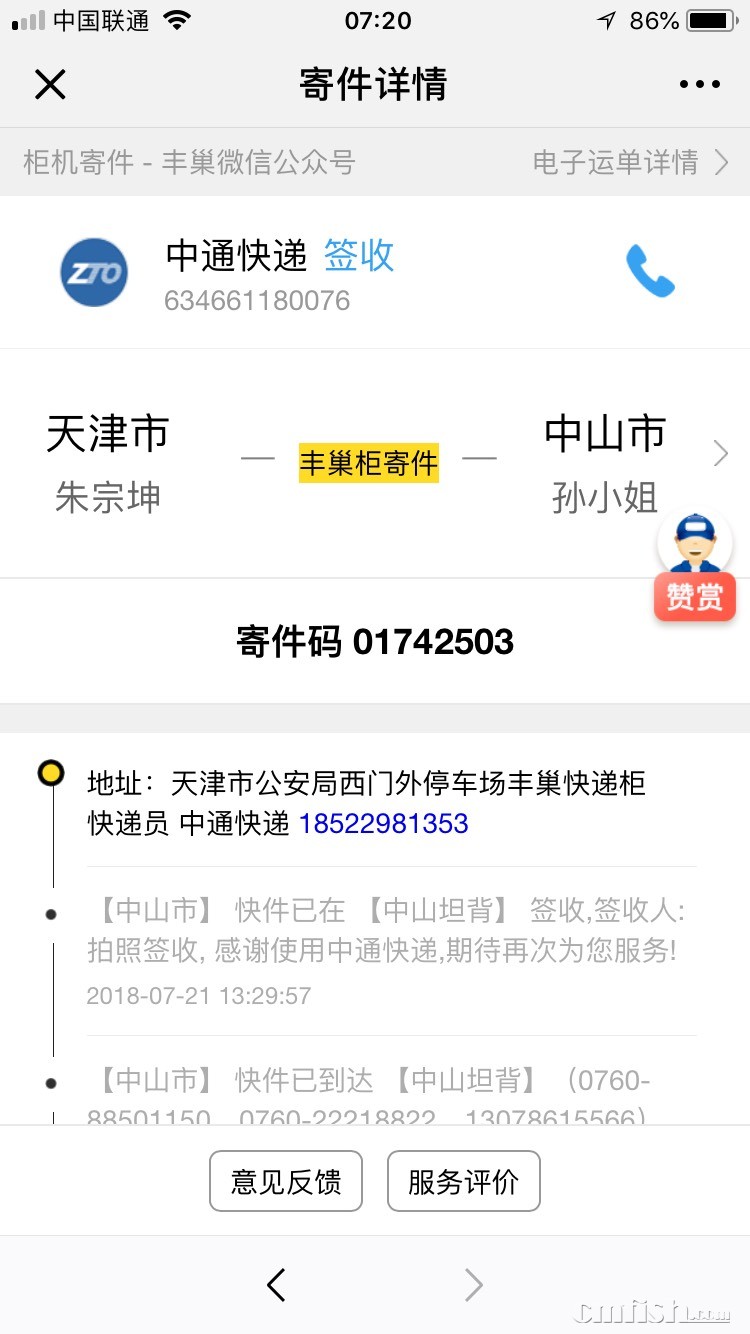The height and width of the screenshot is (1334, 750).
Task: Open the three-dot overflow menu
Action: tap(699, 85)
